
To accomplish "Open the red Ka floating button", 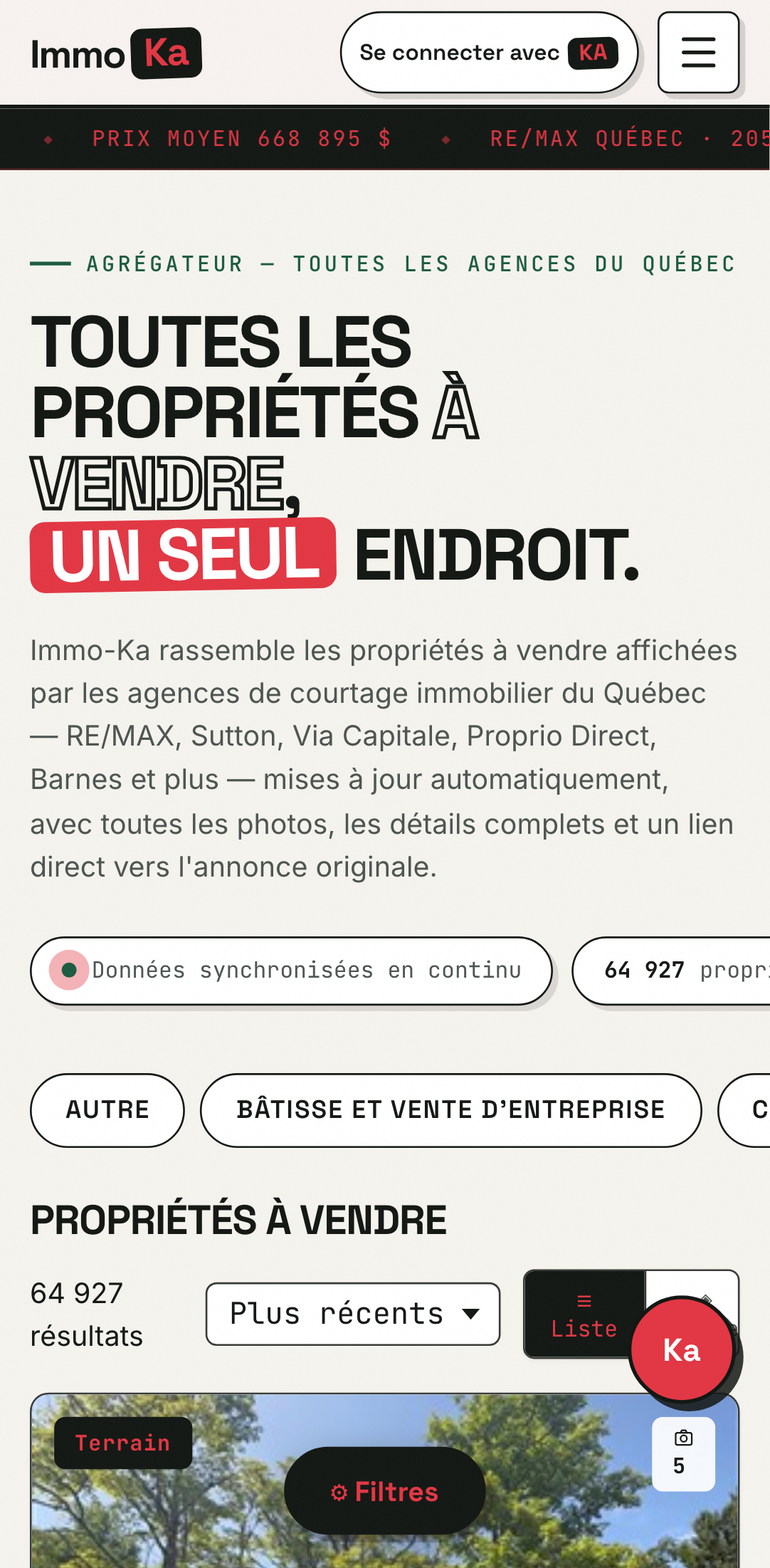I will pos(682,1349).
